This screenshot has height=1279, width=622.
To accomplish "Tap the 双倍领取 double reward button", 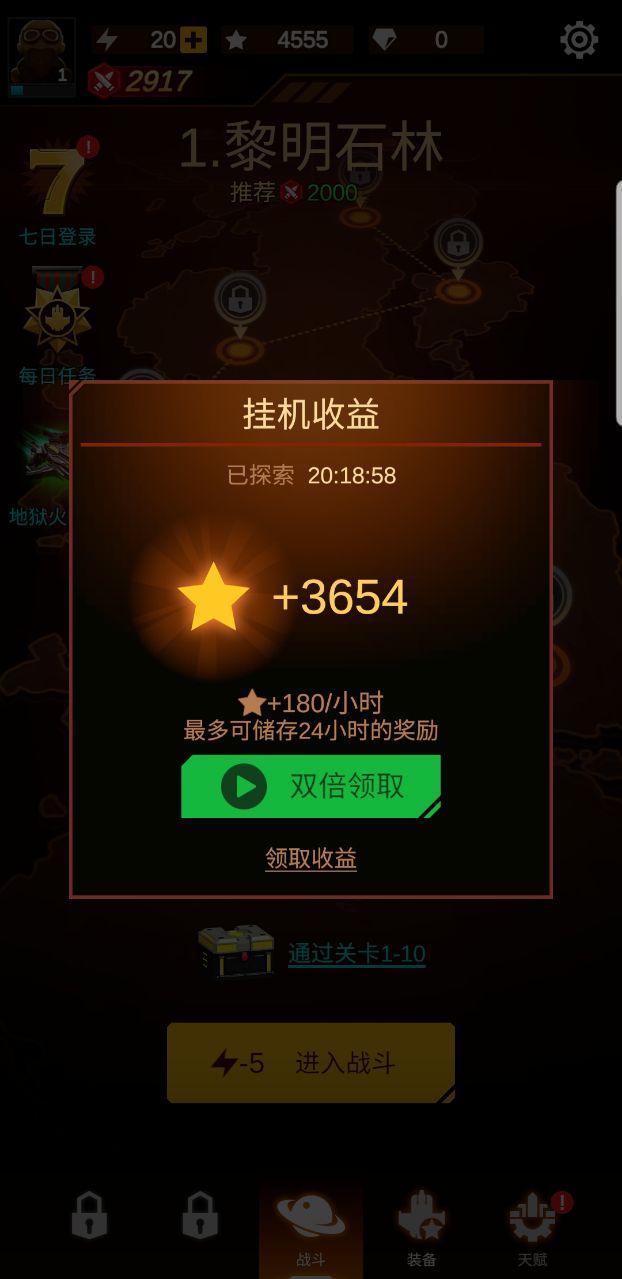I will pos(311,786).
